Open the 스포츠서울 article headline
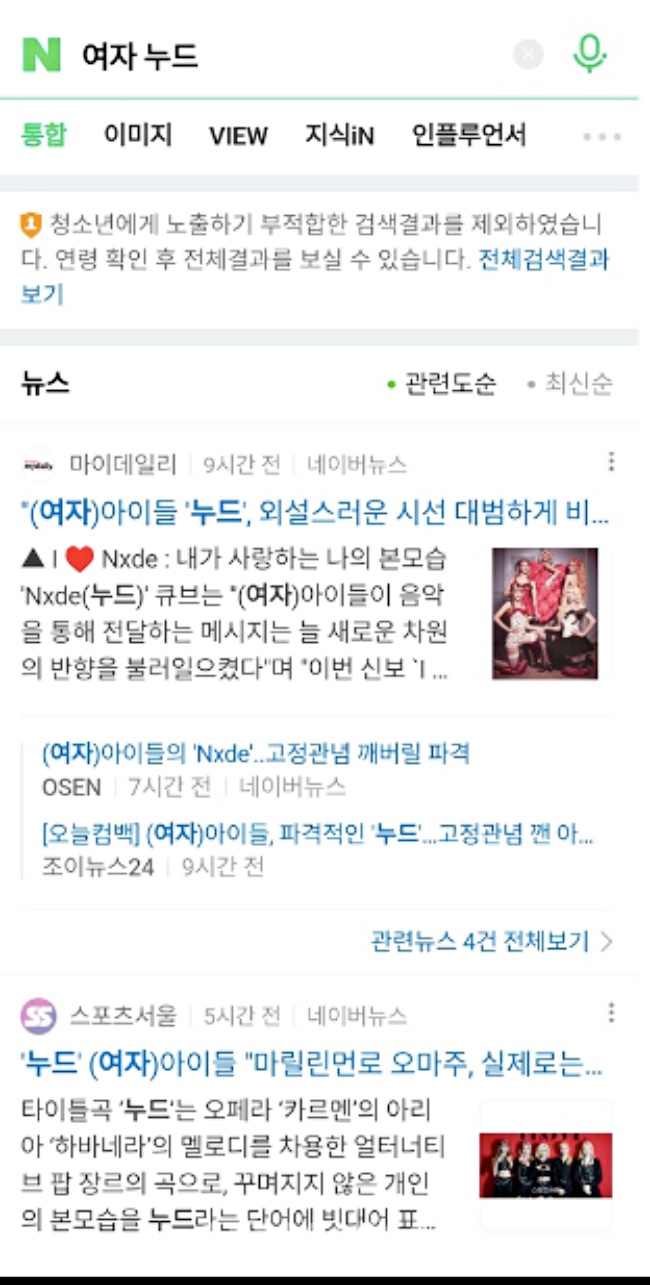 tap(312, 1065)
